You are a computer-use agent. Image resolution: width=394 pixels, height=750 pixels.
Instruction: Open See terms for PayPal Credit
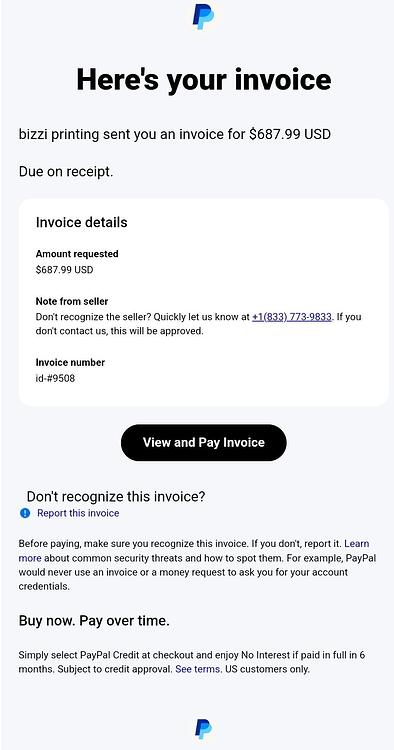click(197, 669)
